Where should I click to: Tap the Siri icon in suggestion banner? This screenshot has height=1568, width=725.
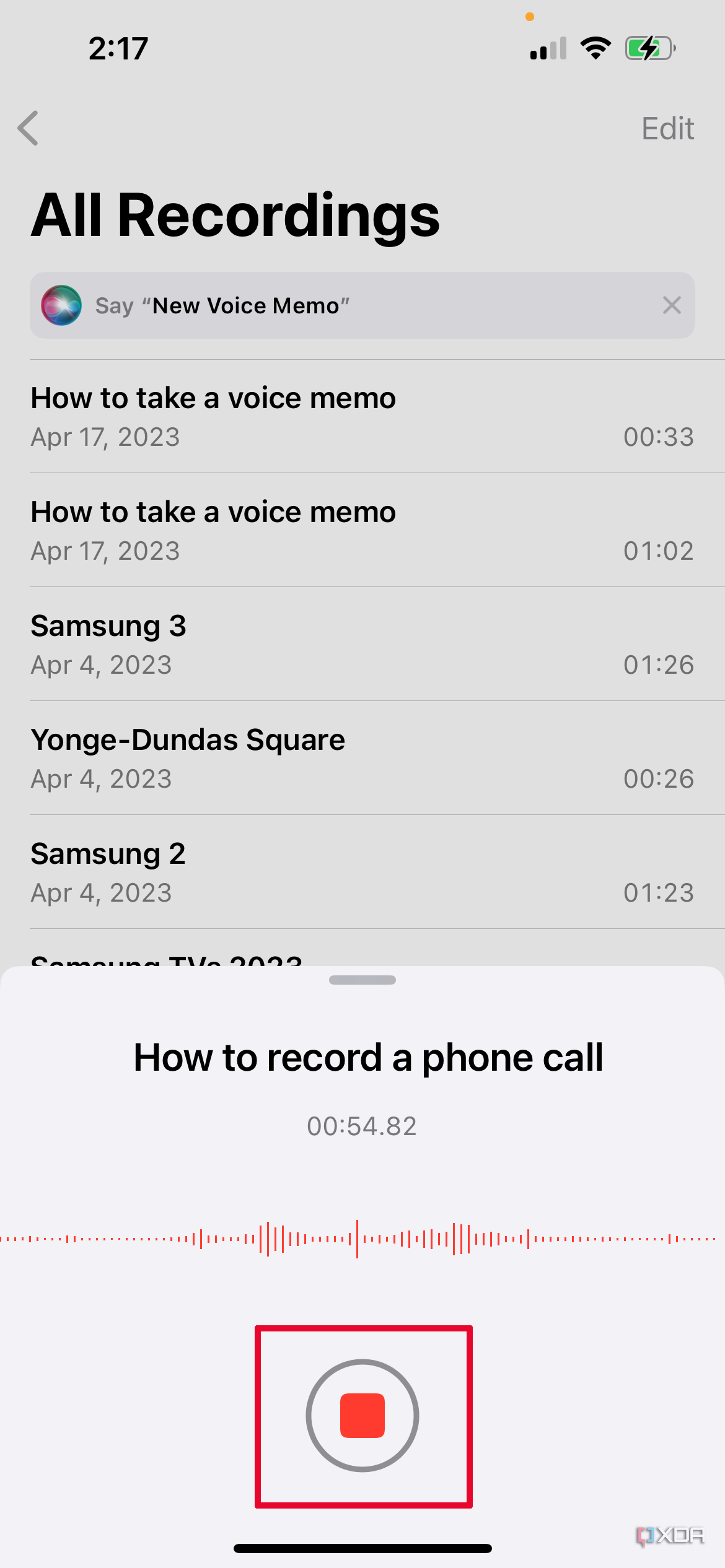click(x=61, y=305)
